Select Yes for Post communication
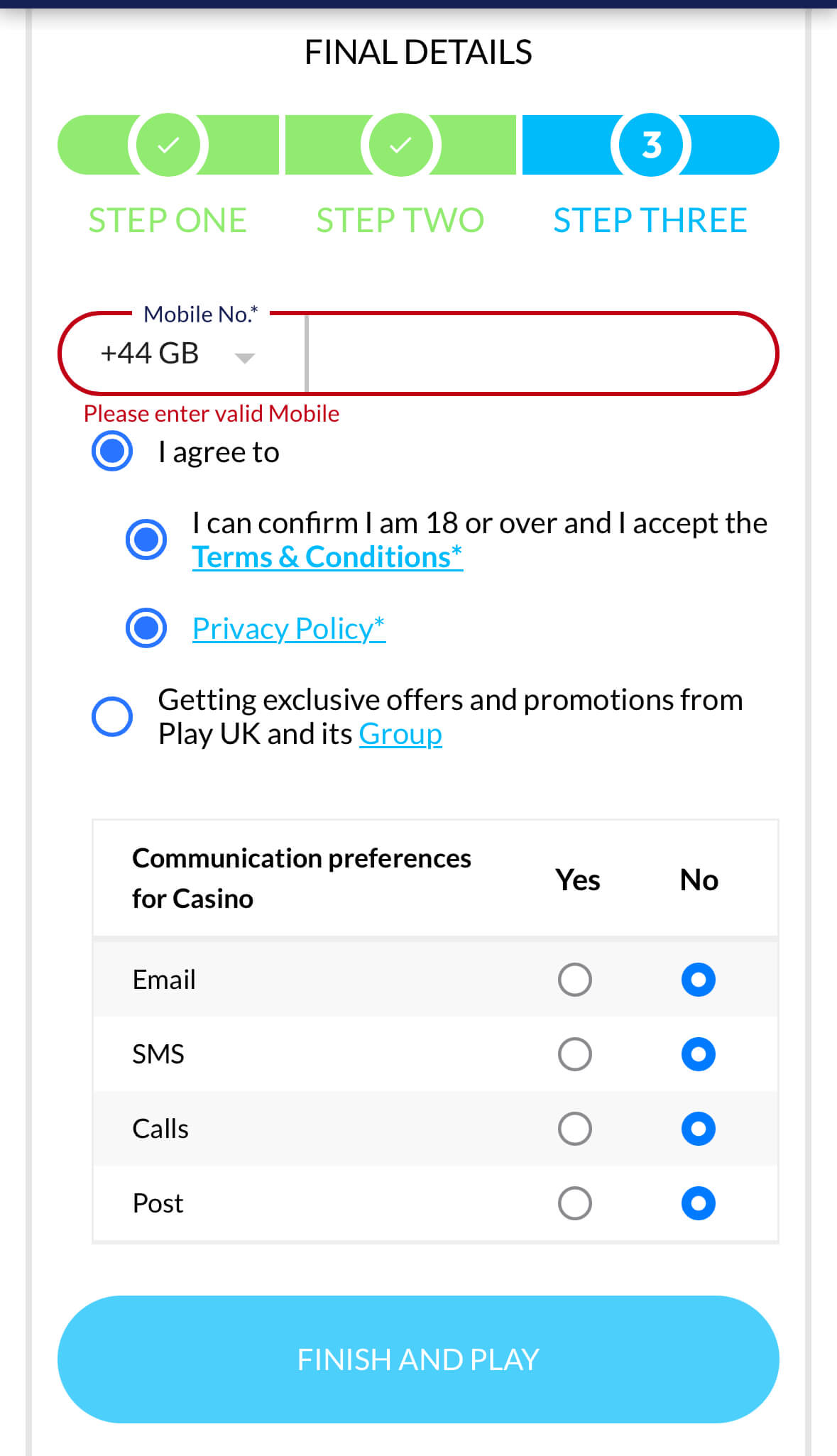 (x=575, y=1203)
